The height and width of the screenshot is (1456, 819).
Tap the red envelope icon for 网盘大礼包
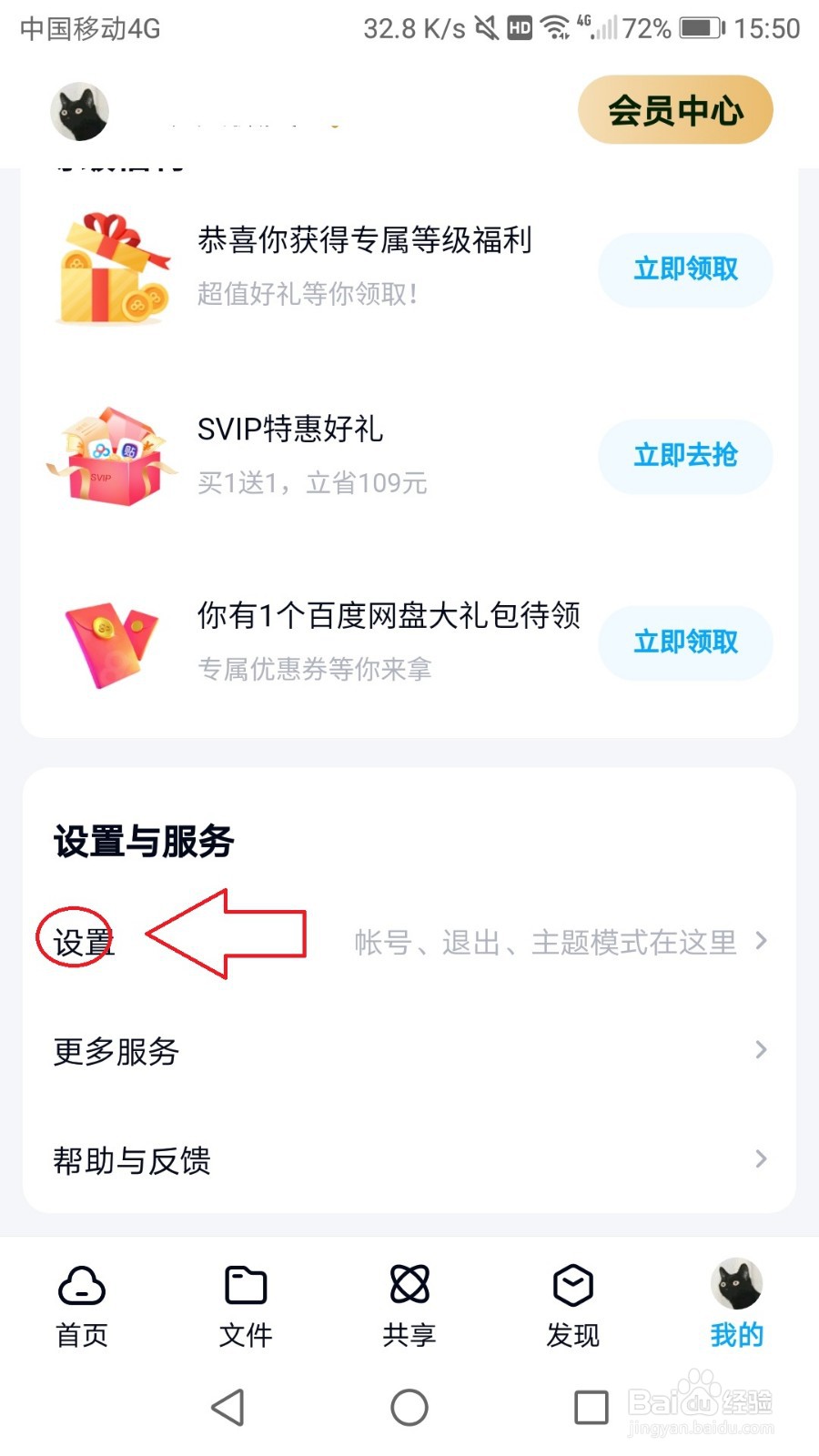[109, 642]
